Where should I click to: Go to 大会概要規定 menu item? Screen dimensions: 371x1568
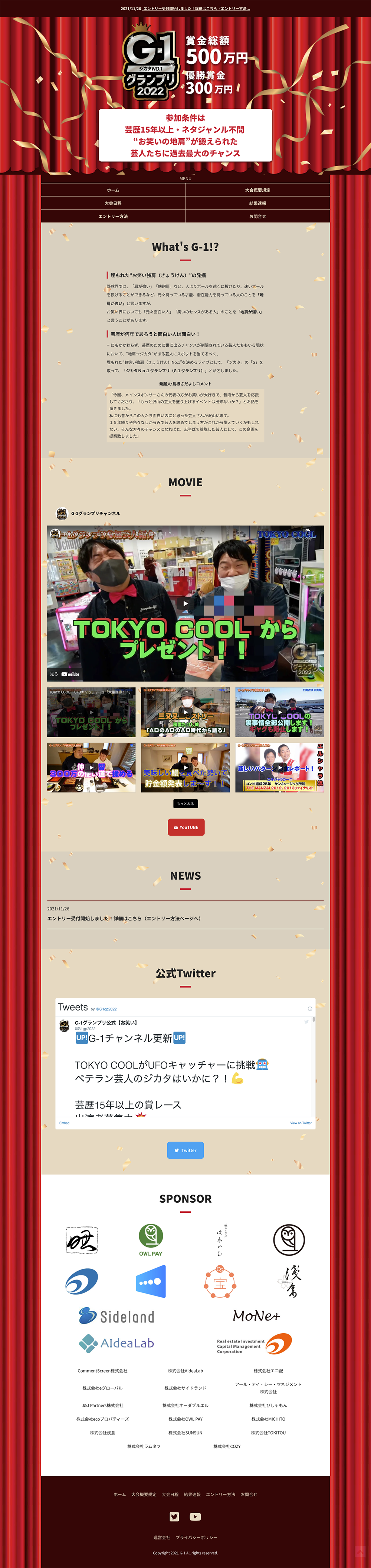pos(257,190)
